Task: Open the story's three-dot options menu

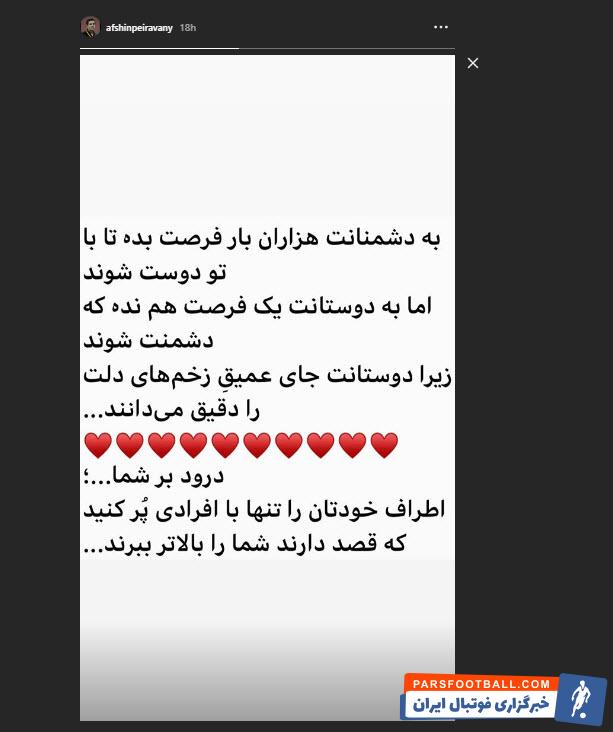Action: tap(442, 28)
